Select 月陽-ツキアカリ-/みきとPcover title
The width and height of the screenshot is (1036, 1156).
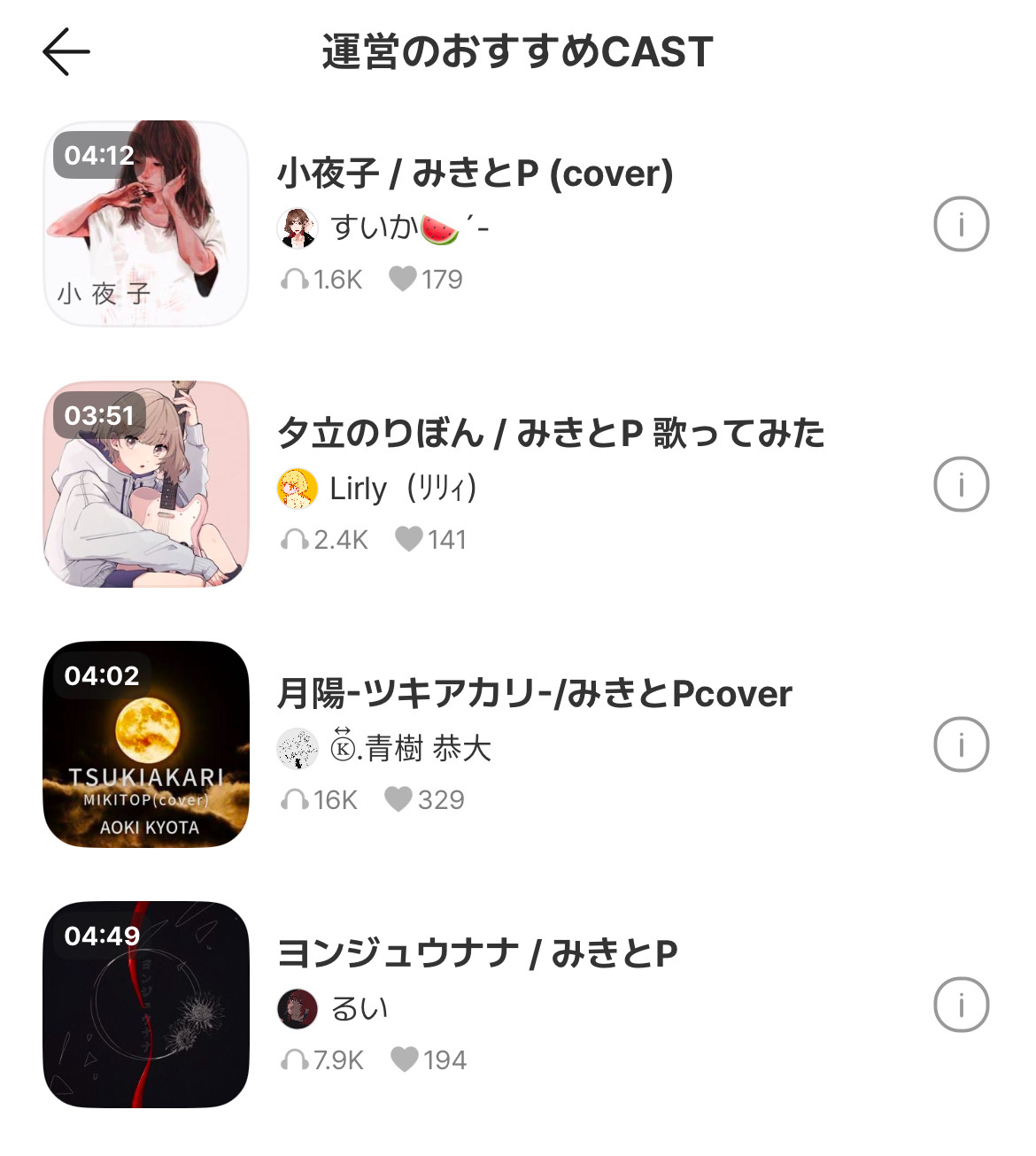coord(534,694)
